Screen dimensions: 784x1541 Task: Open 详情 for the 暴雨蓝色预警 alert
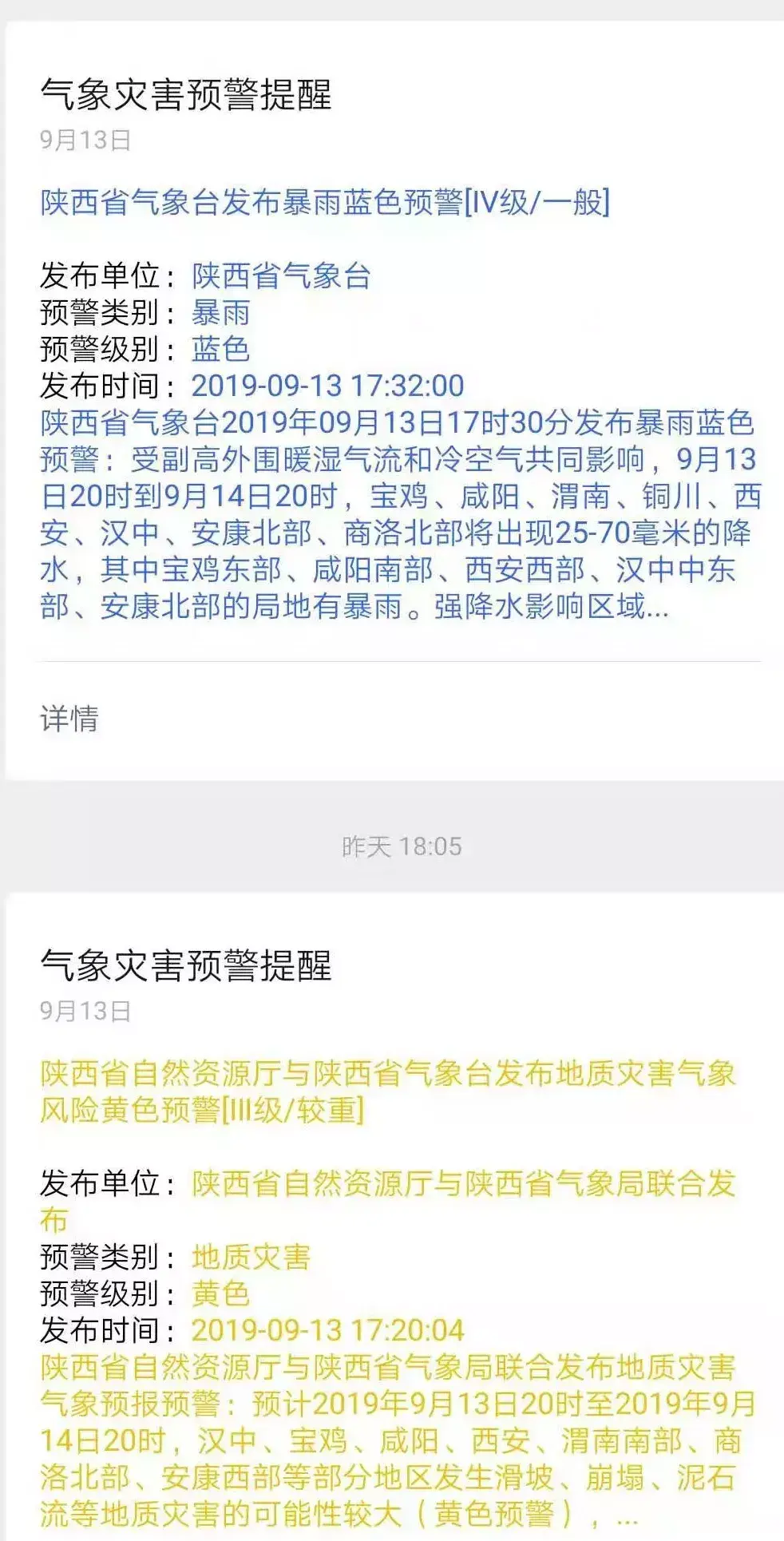[x=70, y=719]
